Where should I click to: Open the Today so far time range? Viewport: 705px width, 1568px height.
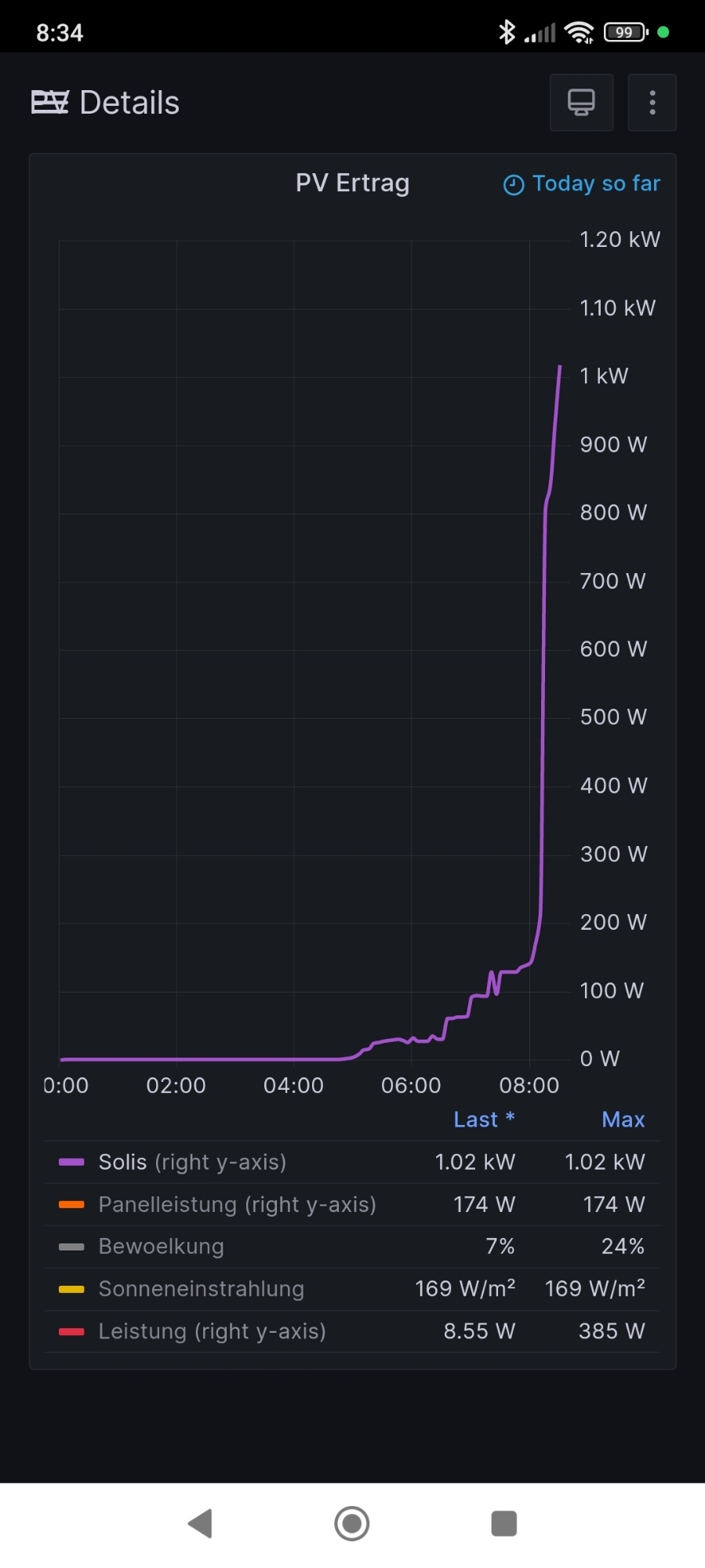[x=581, y=183]
